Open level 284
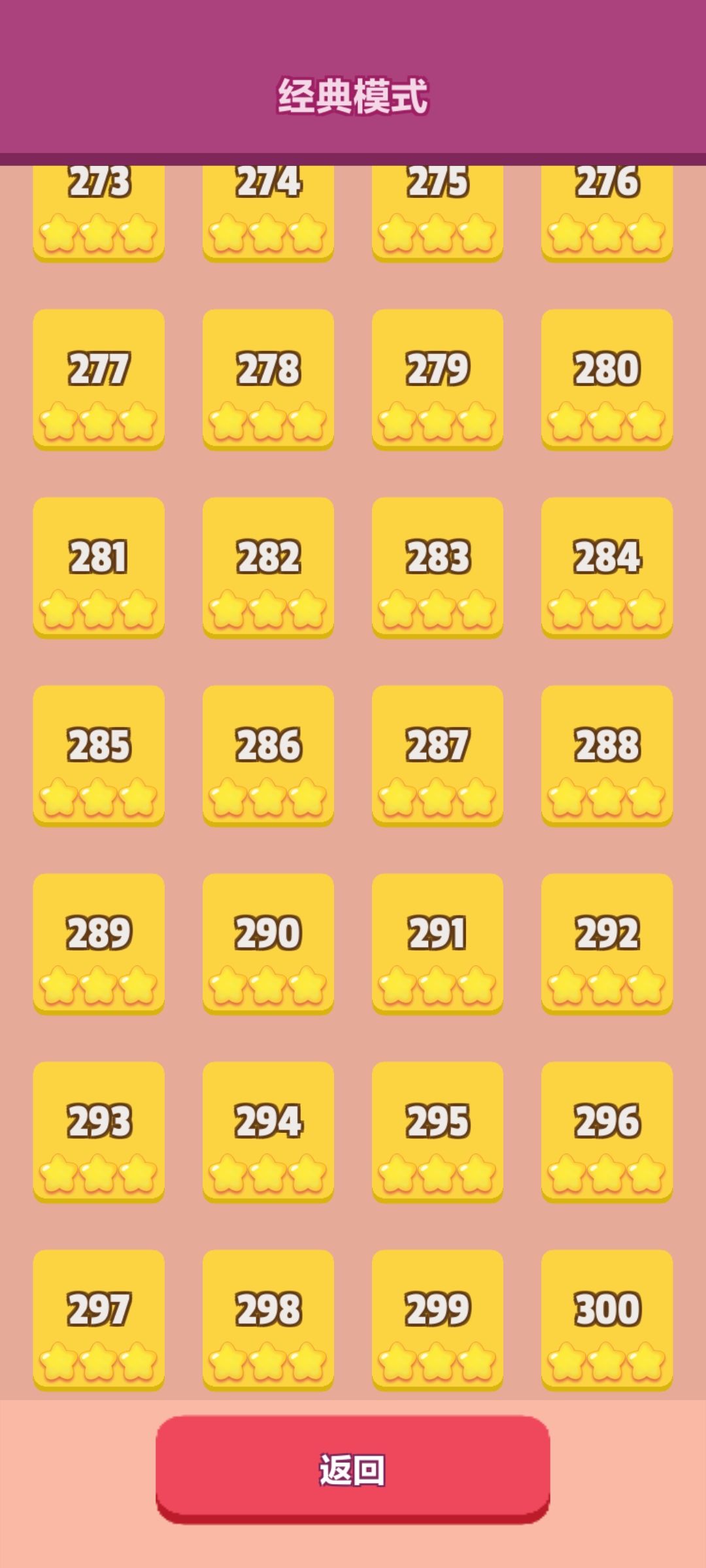 [x=607, y=568]
